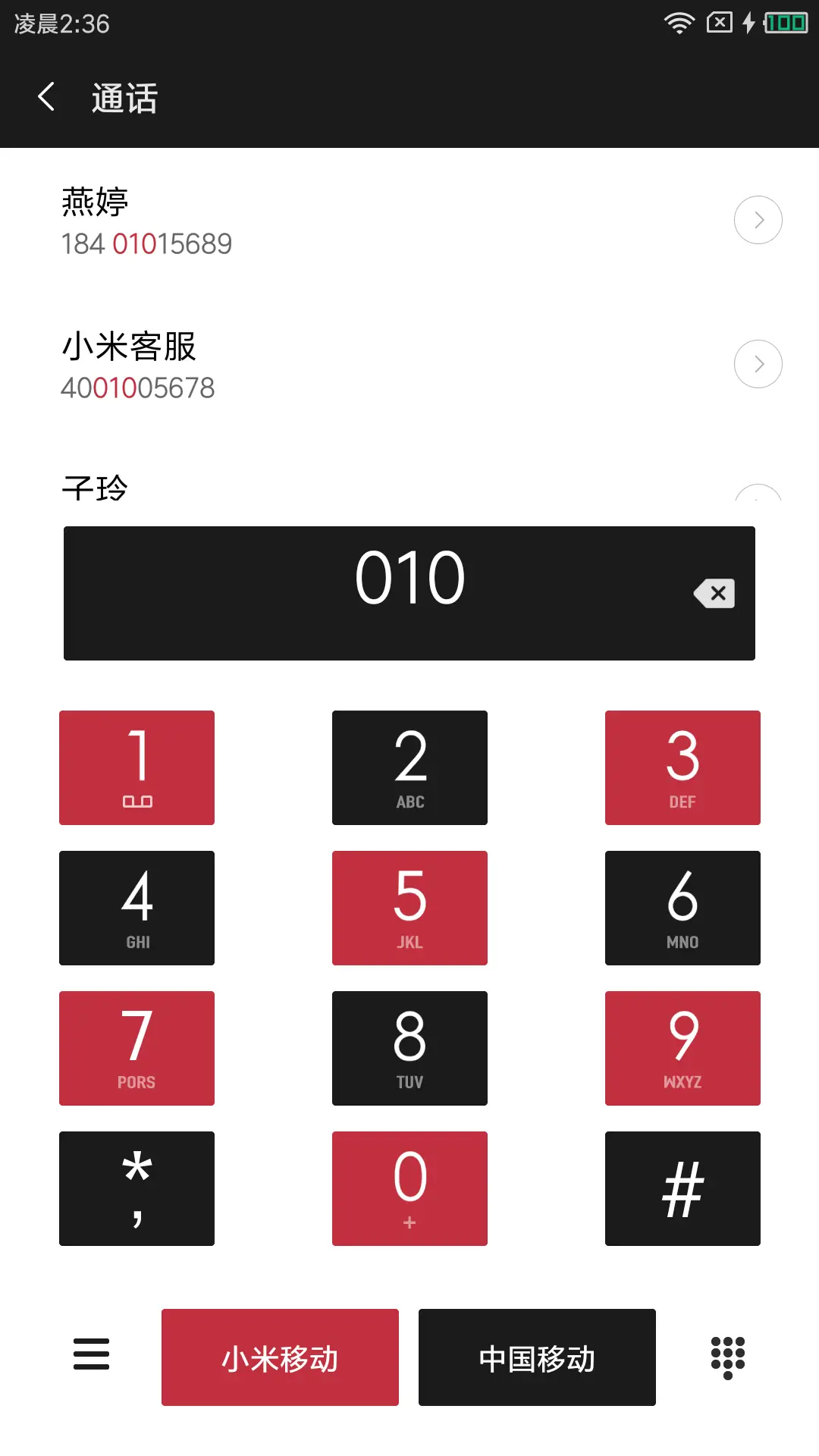Tap the star key on the dial pad
Image resolution: width=819 pixels, height=1456 pixels.
[x=136, y=1188]
